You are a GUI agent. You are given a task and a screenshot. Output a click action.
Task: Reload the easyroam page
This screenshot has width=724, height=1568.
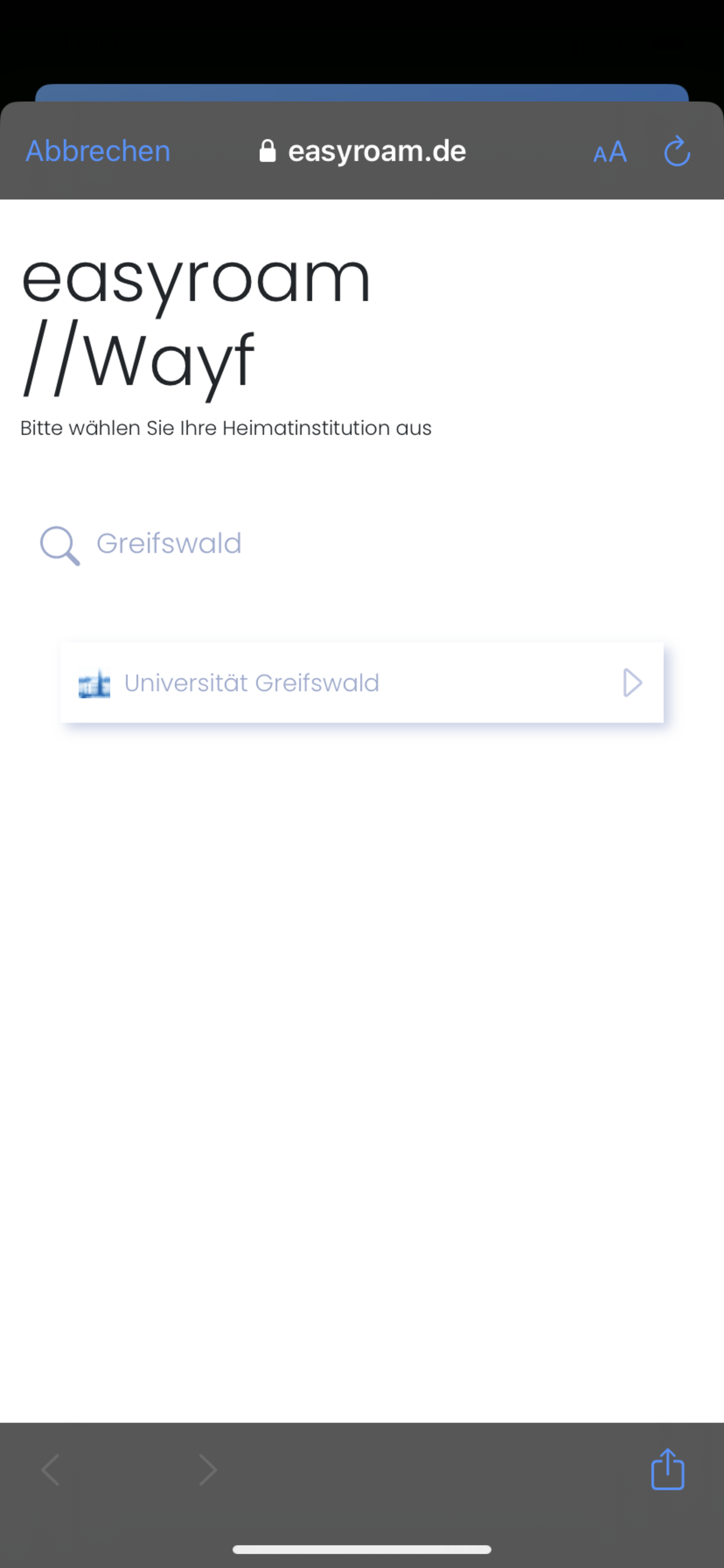[676, 151]
